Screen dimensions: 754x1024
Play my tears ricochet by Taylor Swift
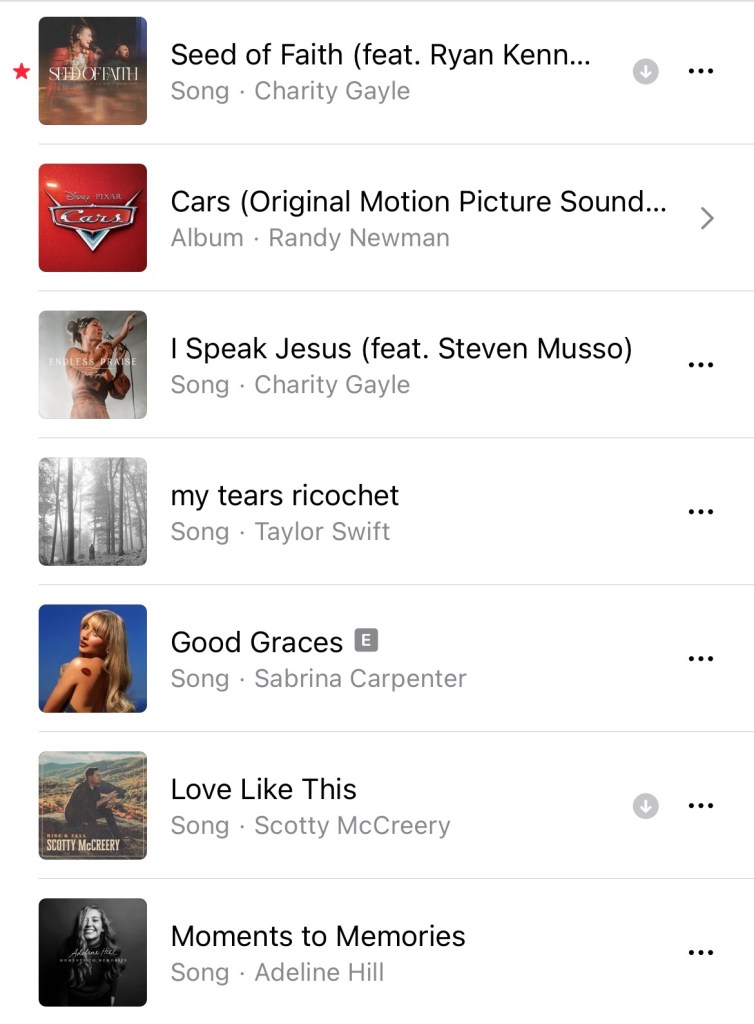point(285,512)
